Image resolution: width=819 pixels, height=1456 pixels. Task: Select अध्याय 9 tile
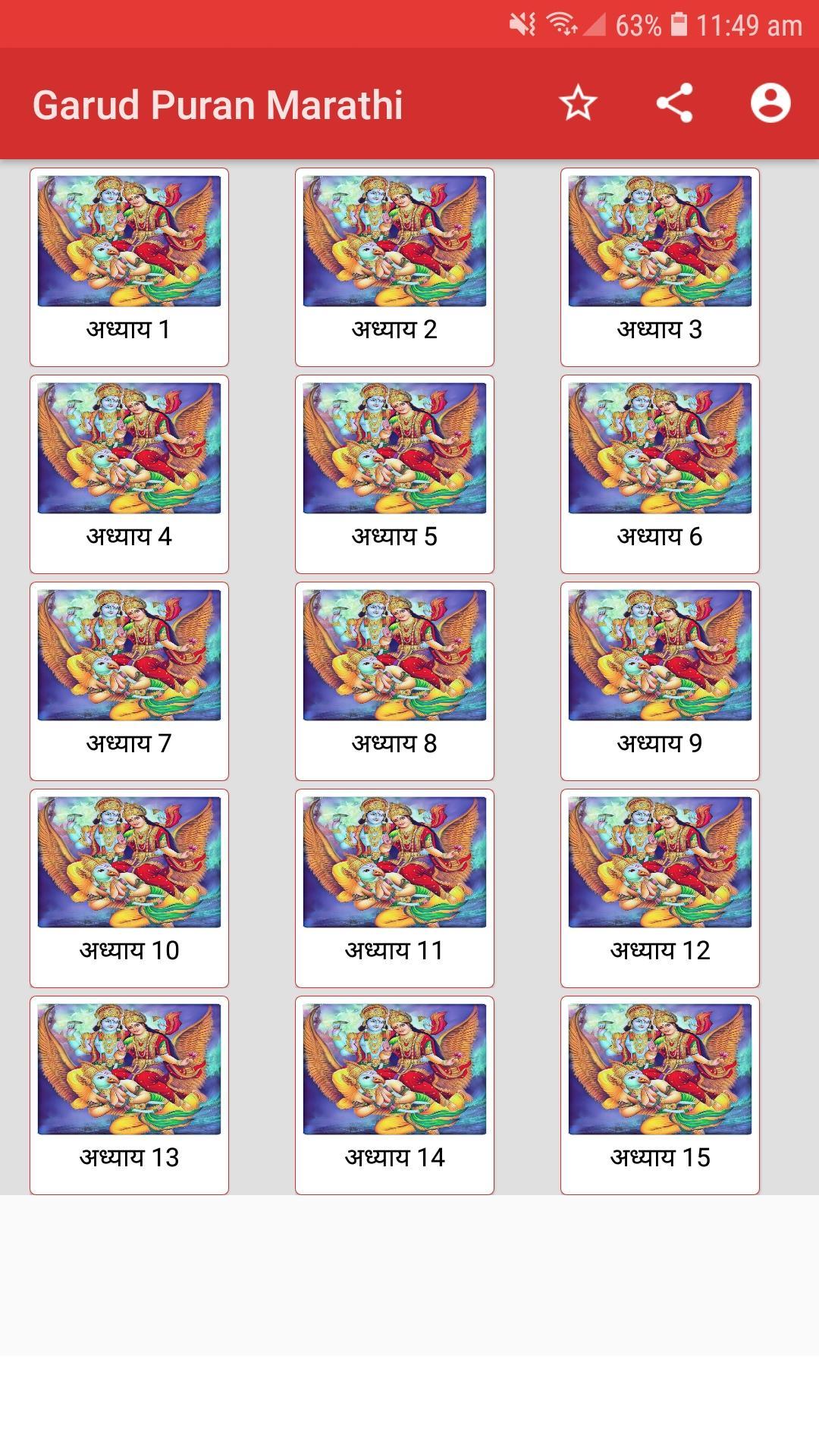(x=660, y=681)
